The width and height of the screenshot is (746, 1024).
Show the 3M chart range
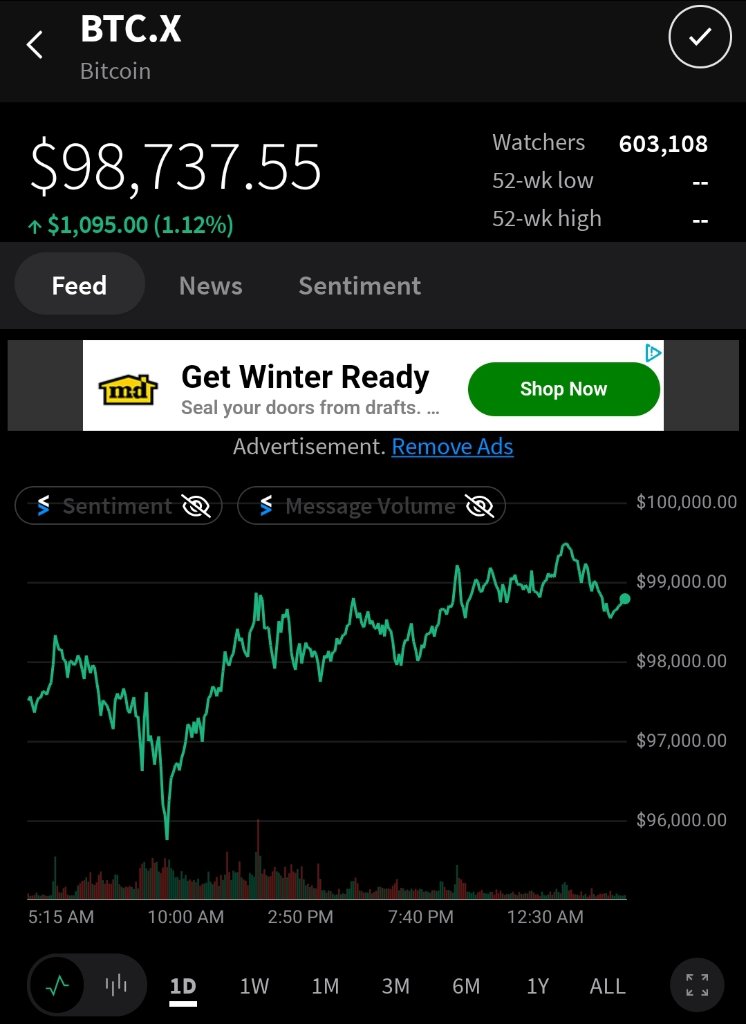tap(395, 986)
